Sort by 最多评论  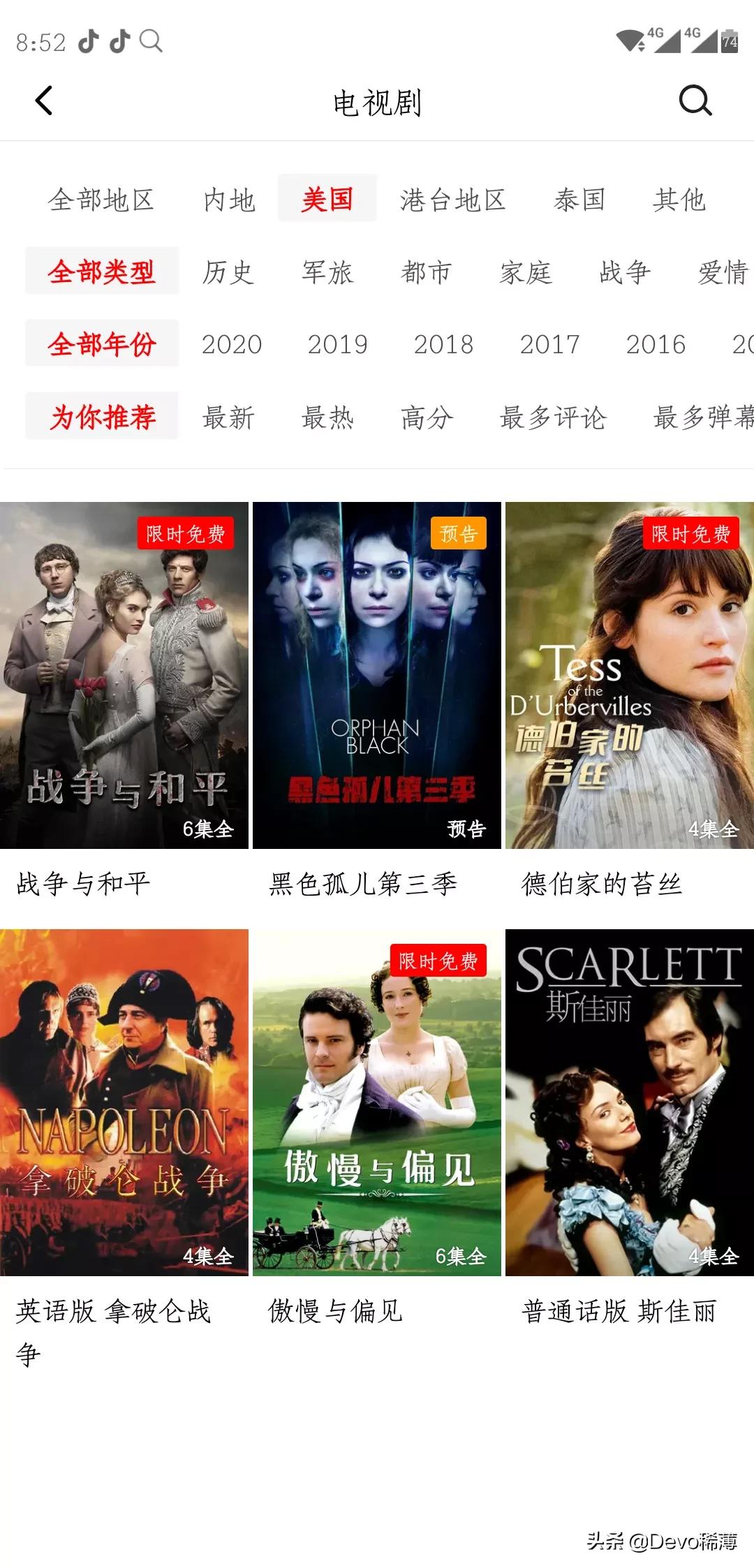(552, 417)
